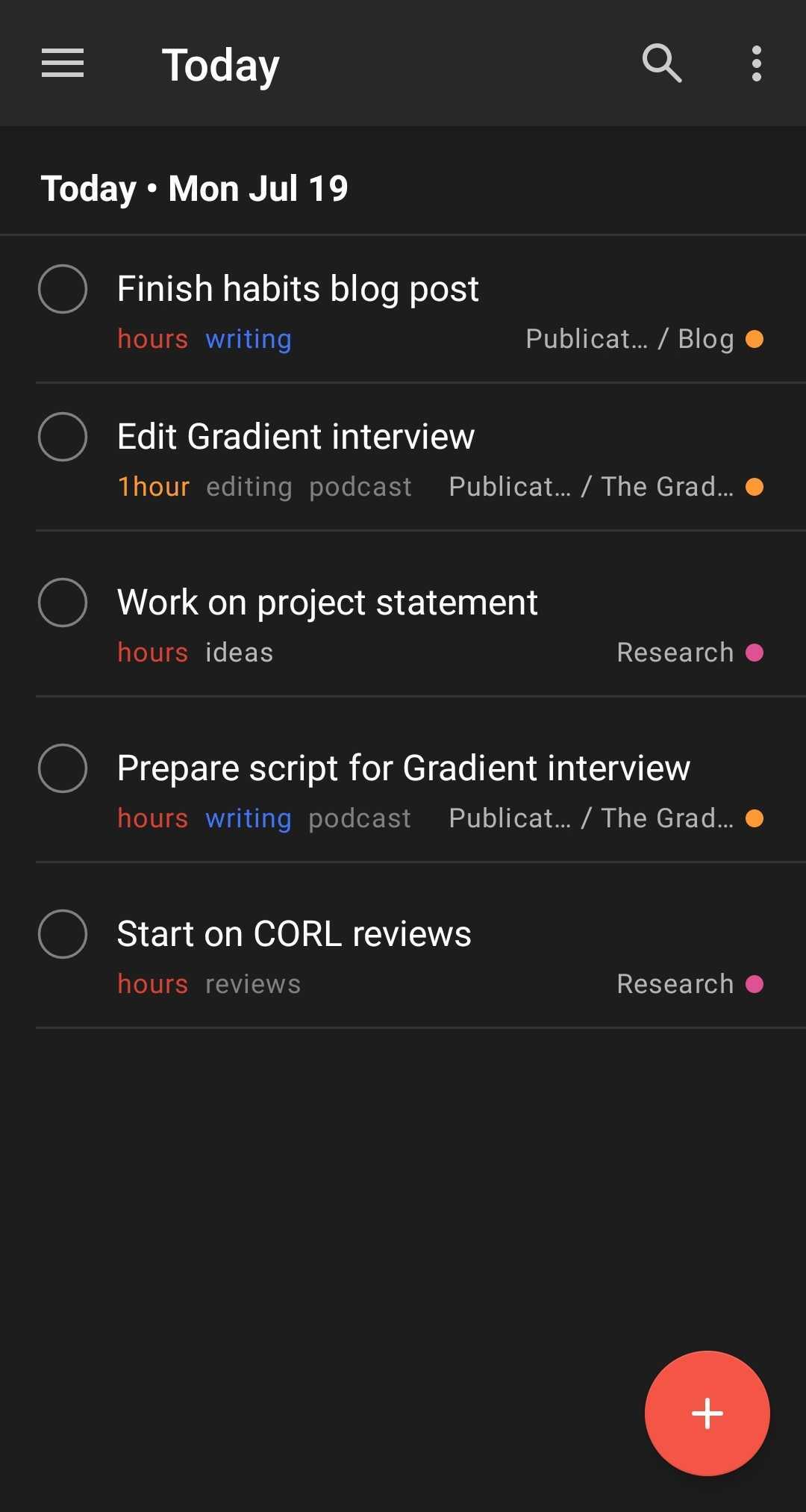The height and width of the screenshot is (1512, 806).
Task: Open the three-dot overflow menu
Action: (x=757, y=63)
